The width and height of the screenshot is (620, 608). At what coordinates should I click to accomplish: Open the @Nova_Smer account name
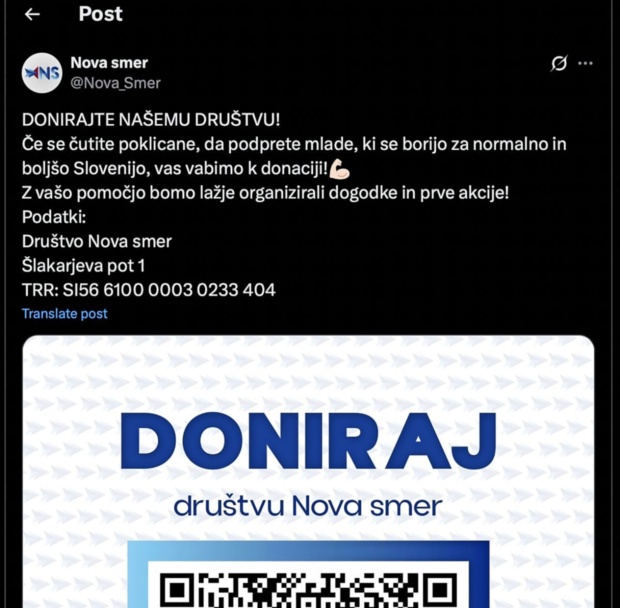[115, 83]
